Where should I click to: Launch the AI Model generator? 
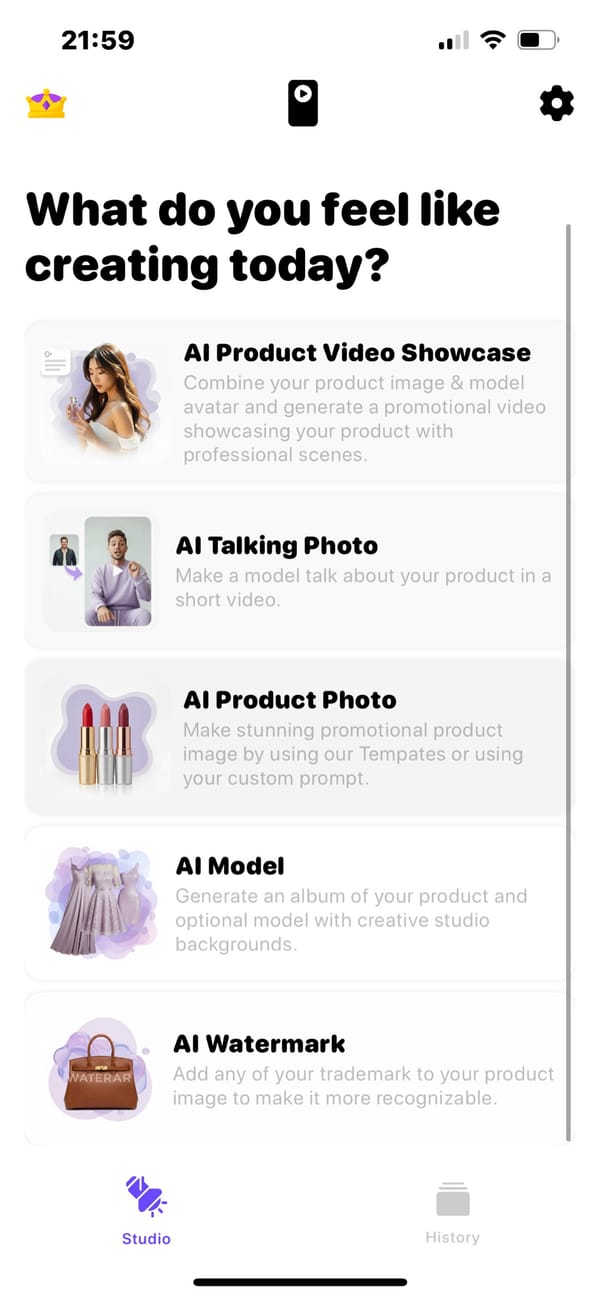point(297,903)
